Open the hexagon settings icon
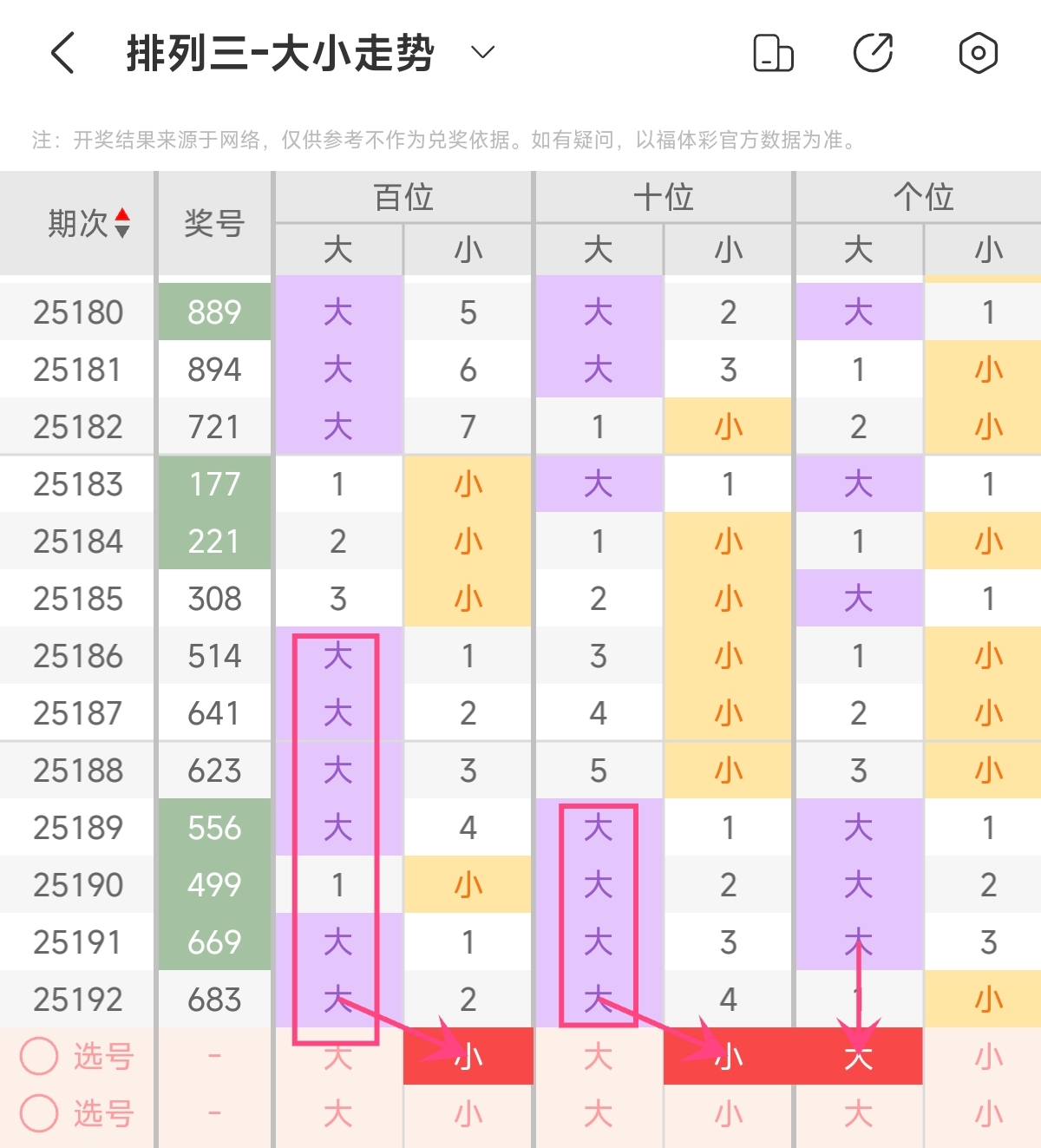Screen dimensions: 1041x1148 tap(978, 53)
